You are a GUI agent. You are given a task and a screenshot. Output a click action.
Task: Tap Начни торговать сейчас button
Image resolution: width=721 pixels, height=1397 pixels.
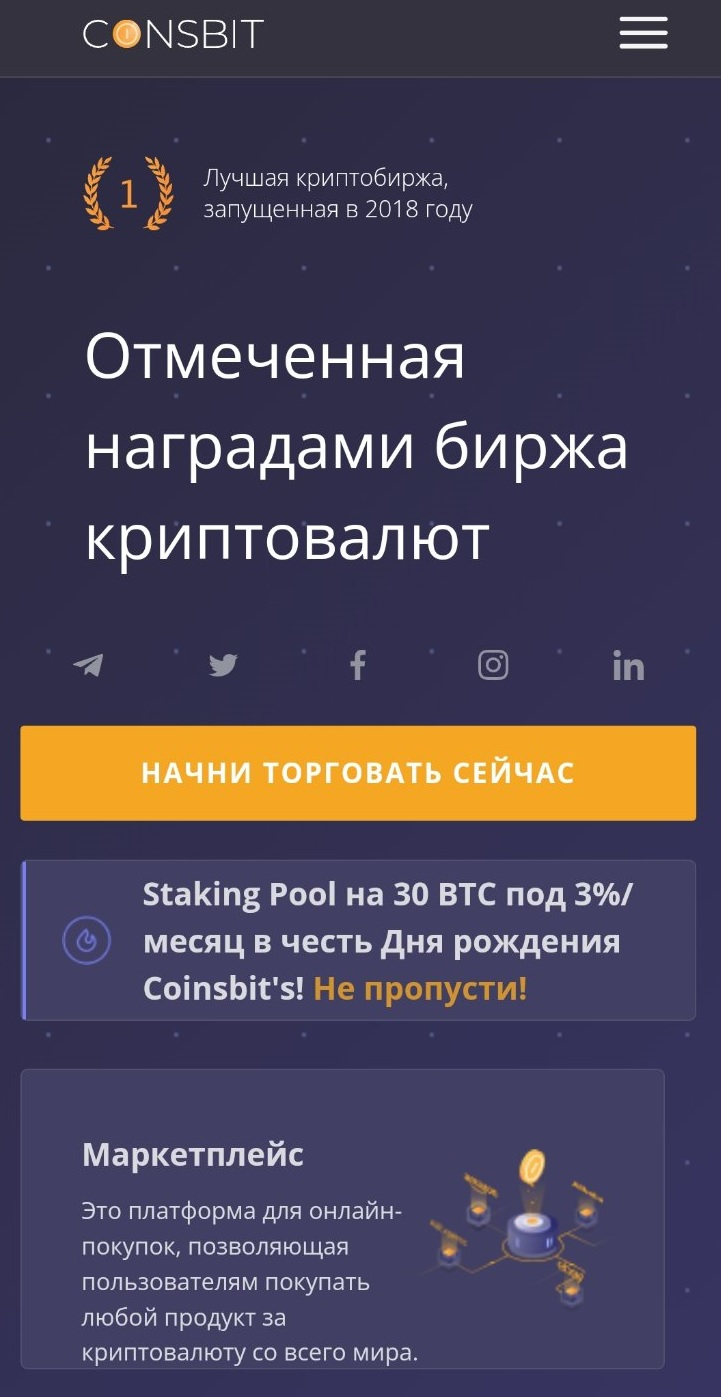pyautogui.click(x=358, y=773)
